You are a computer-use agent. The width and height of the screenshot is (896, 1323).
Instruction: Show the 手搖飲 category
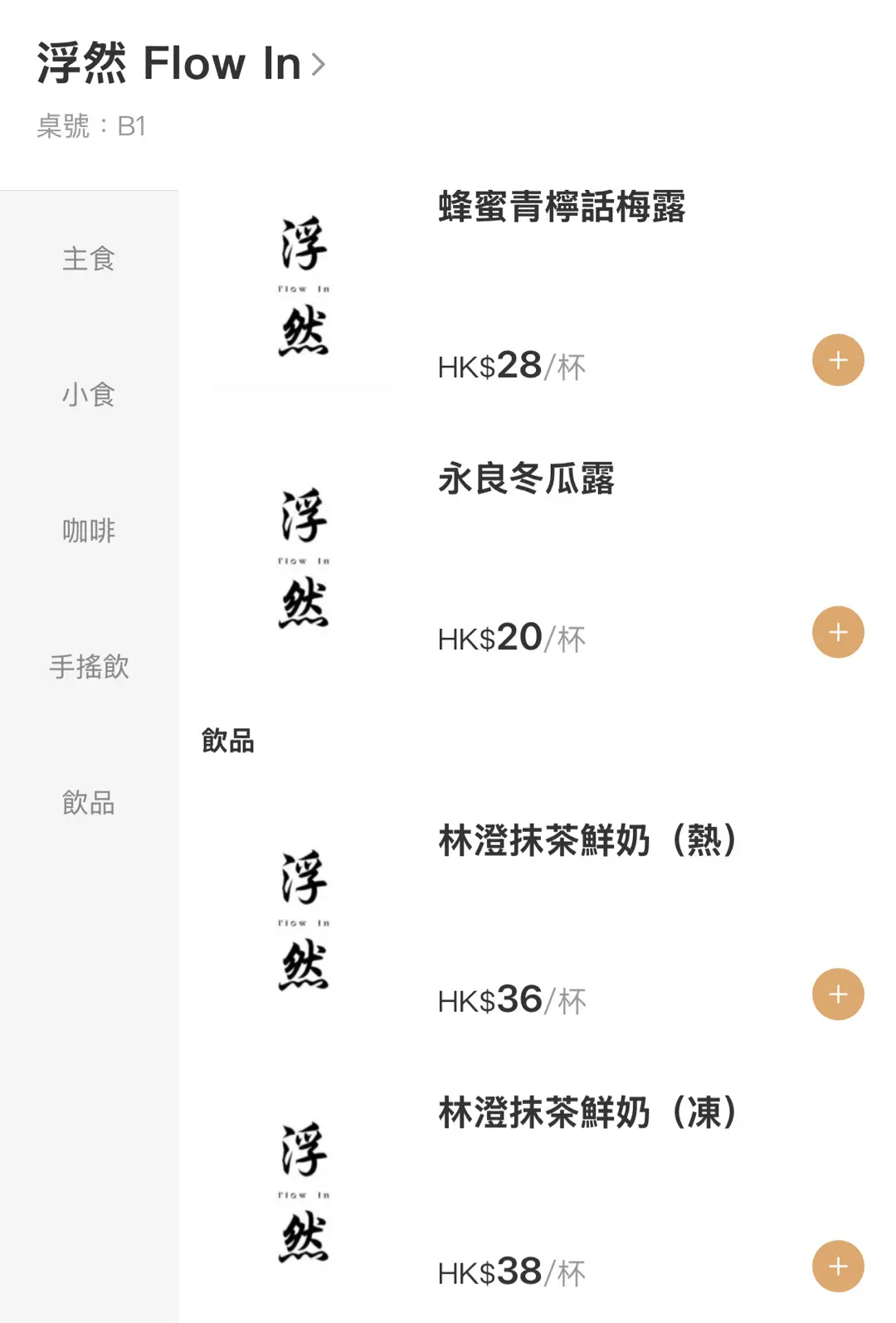point(89,667)
